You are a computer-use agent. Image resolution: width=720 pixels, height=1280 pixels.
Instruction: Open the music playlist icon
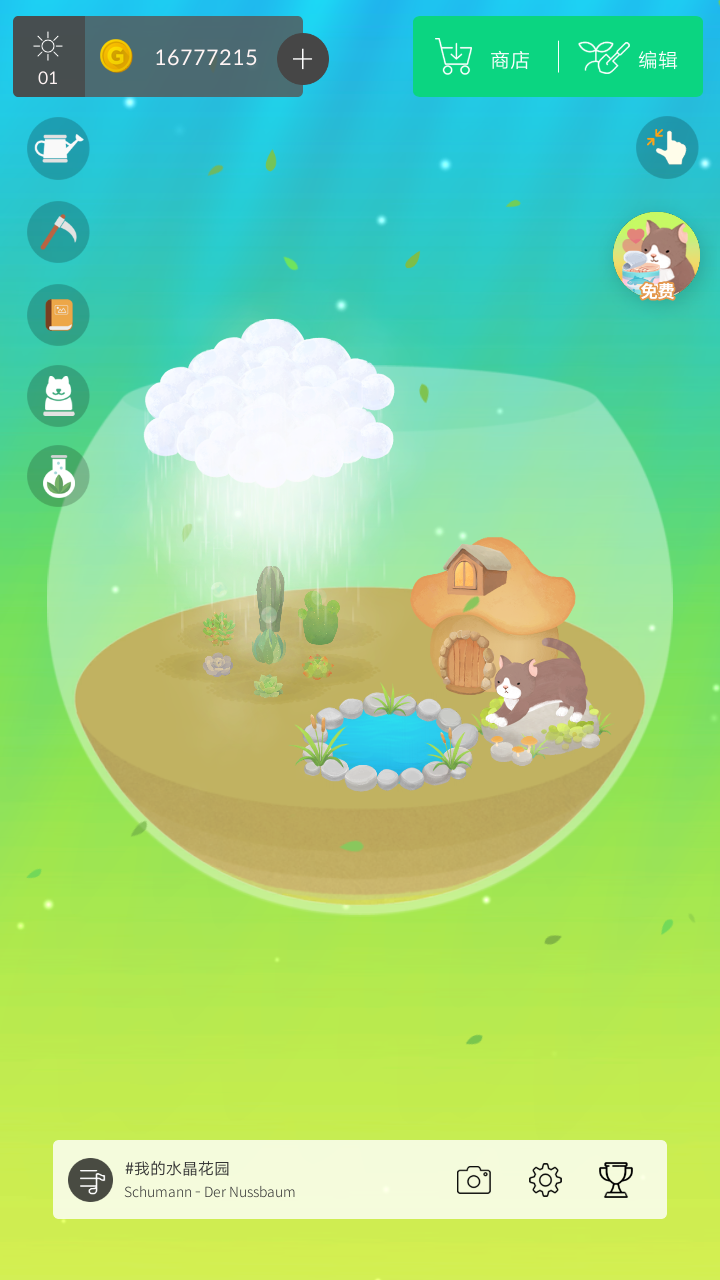[90, 1180]
